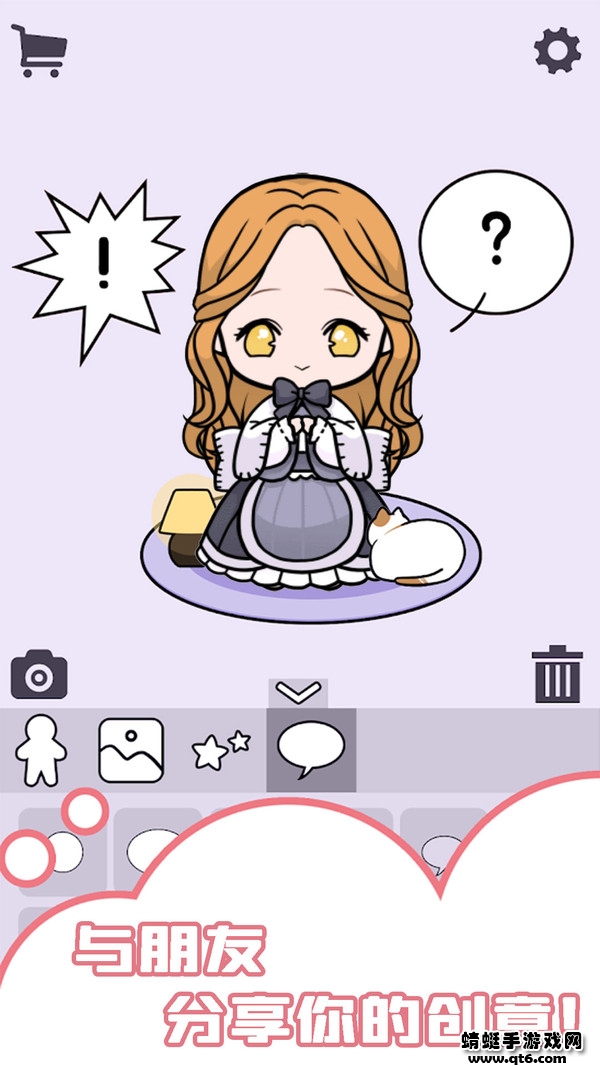The image size is (600, 1066).
Task: Collapse the item panel with the chevron
Action: coord(298,692)
